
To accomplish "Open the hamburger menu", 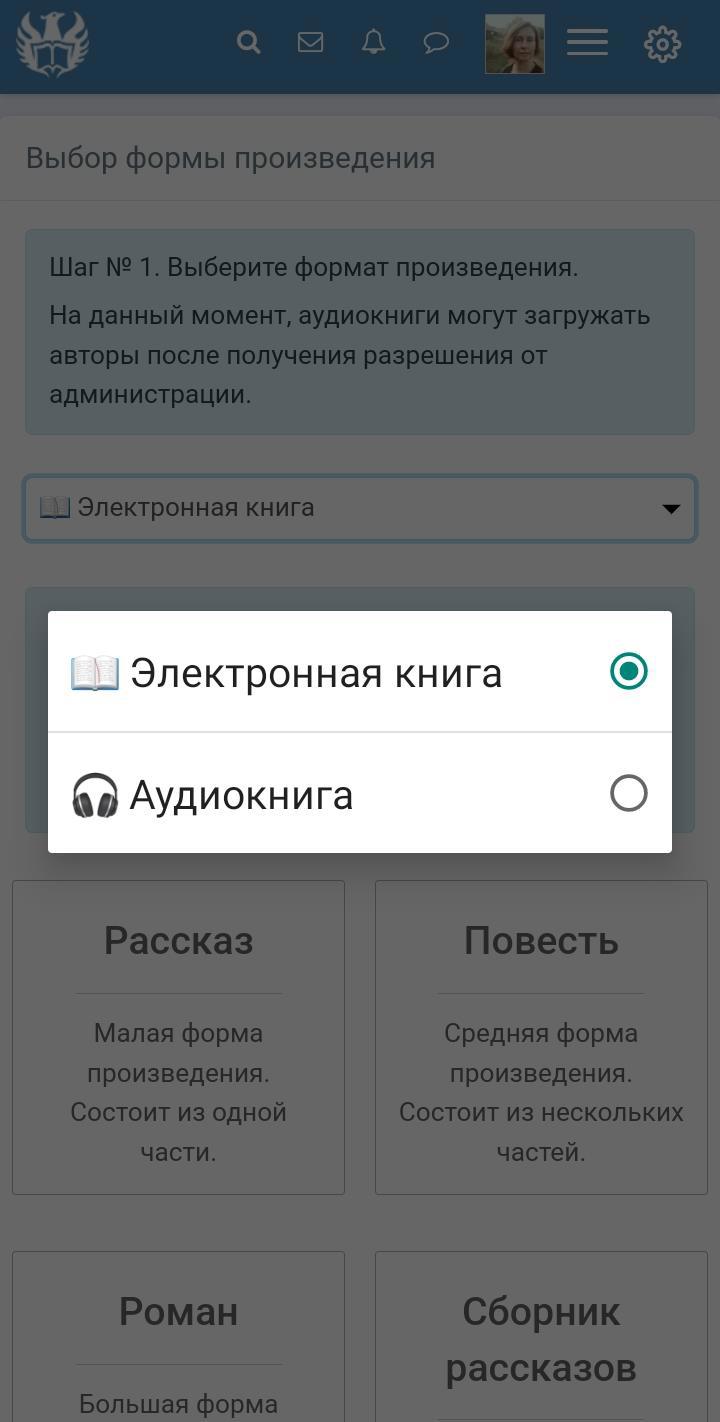I will click(587, 43).
